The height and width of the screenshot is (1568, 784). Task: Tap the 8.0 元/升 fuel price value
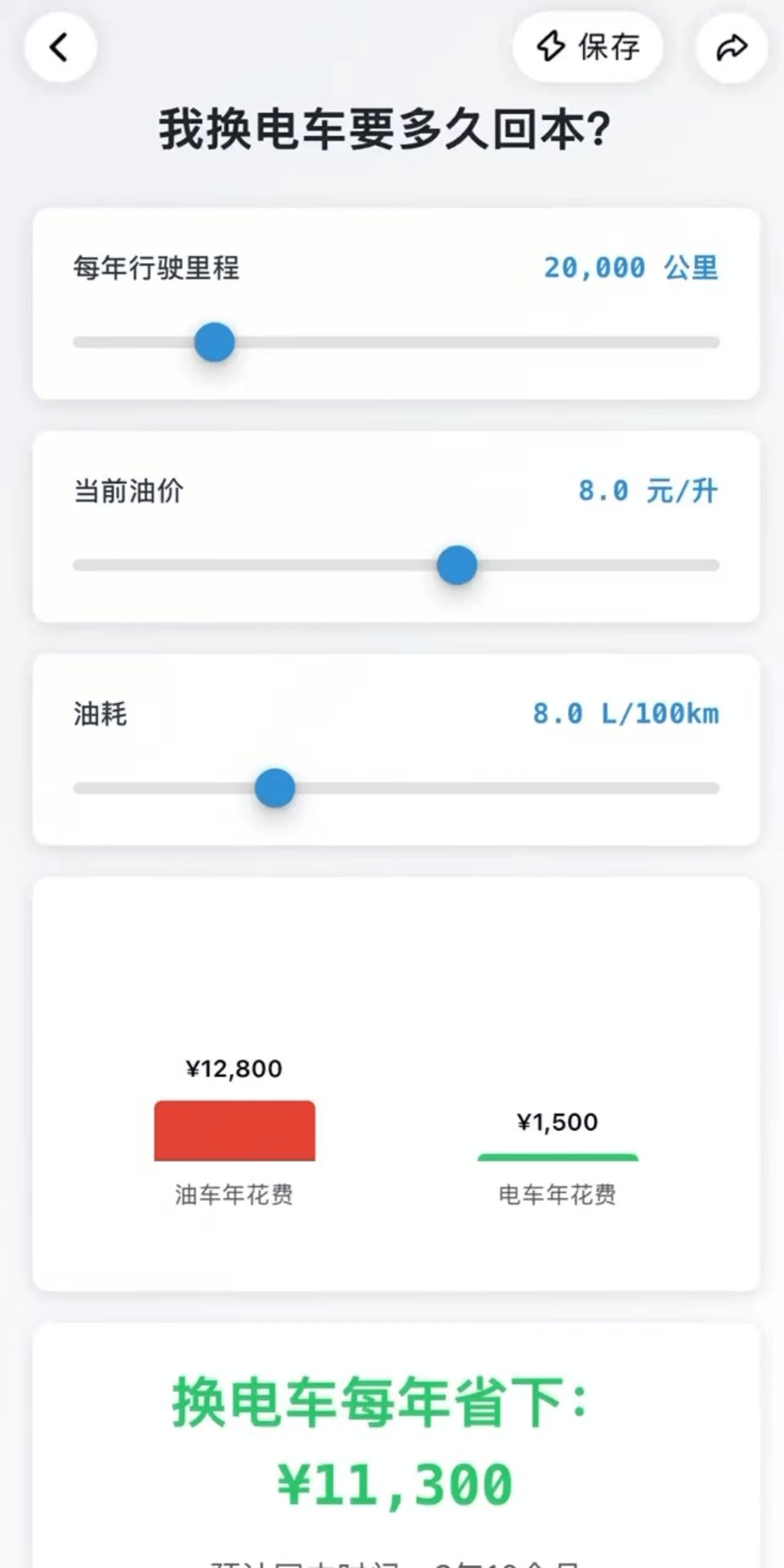648,491
